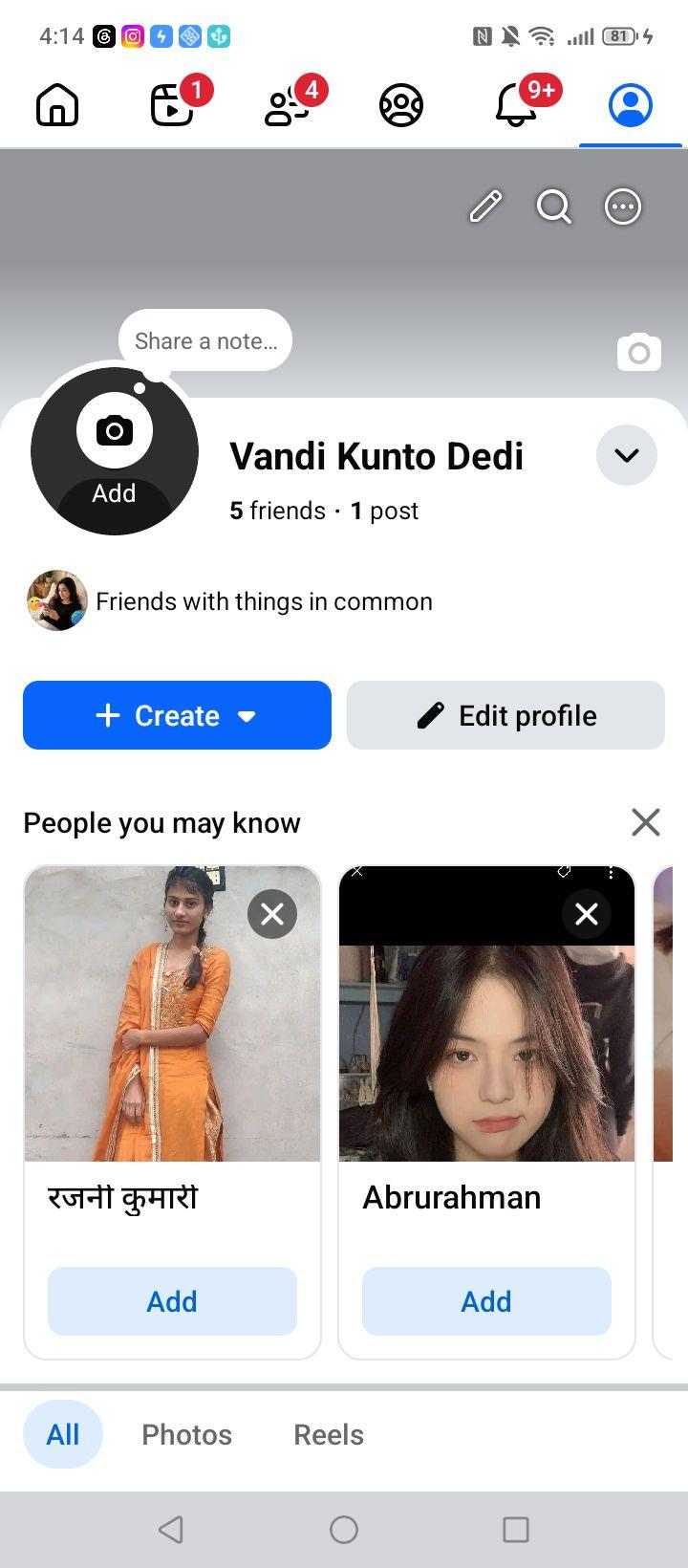This screenshot has width=688, height=1568.
Task: Dismiss the Abrurahman suggestion card
Action: pyautogui.click(x=587, y=914)
